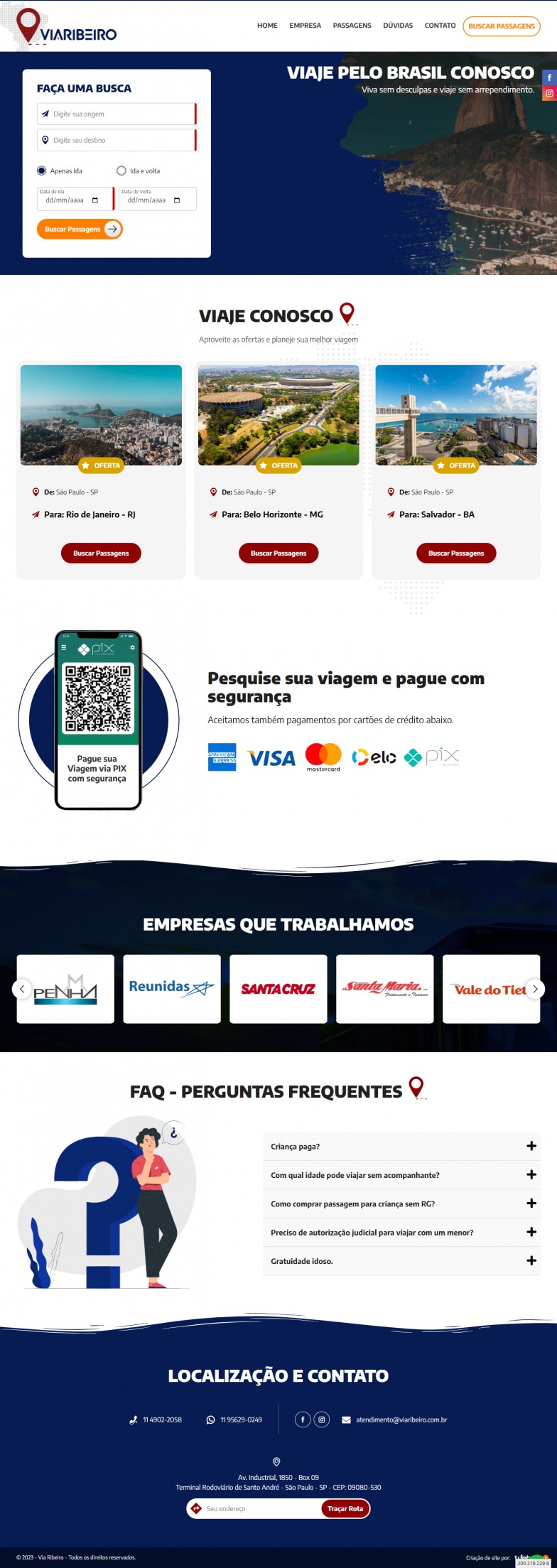
Task: Tap the Traçar Rota button
Action: [345, 1508]
